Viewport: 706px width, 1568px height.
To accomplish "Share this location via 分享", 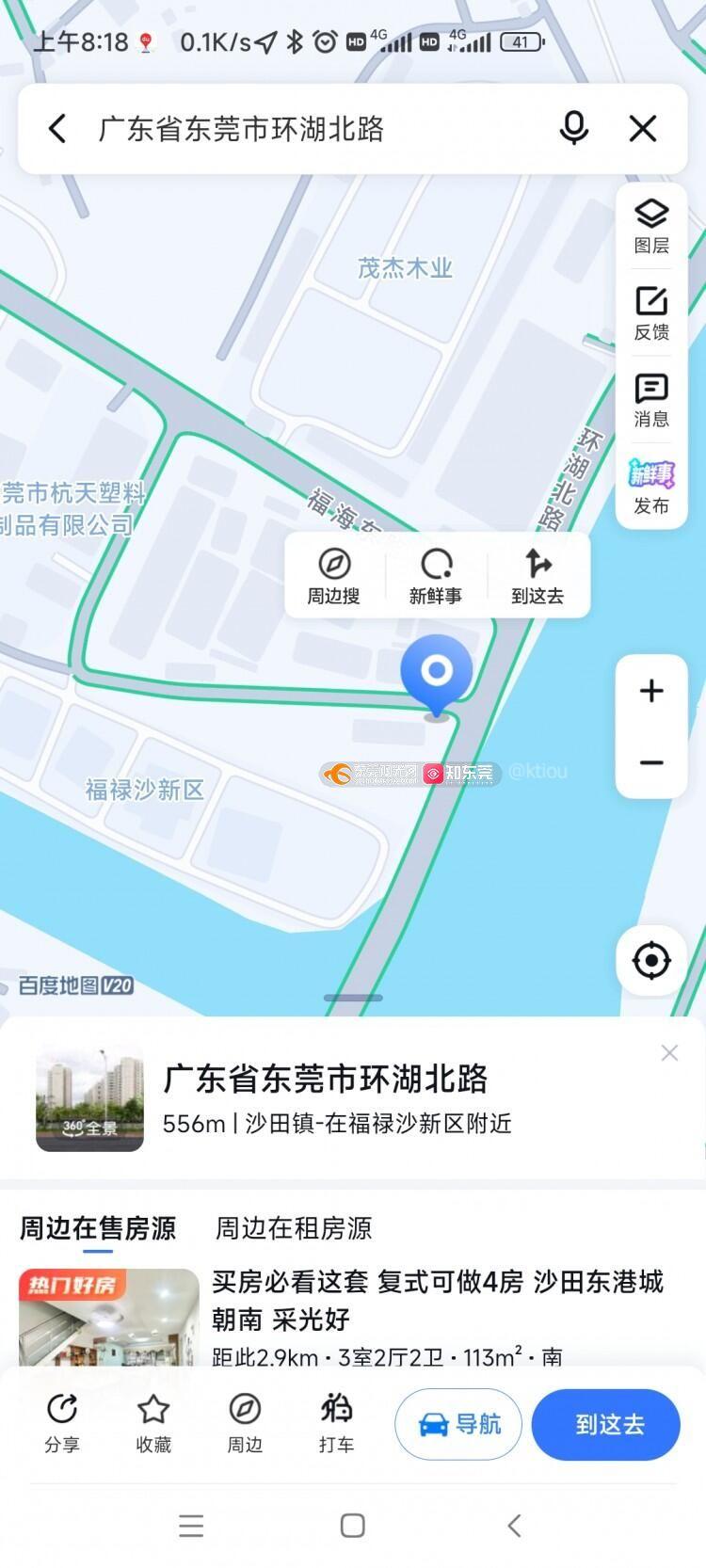I will 62,1423.
